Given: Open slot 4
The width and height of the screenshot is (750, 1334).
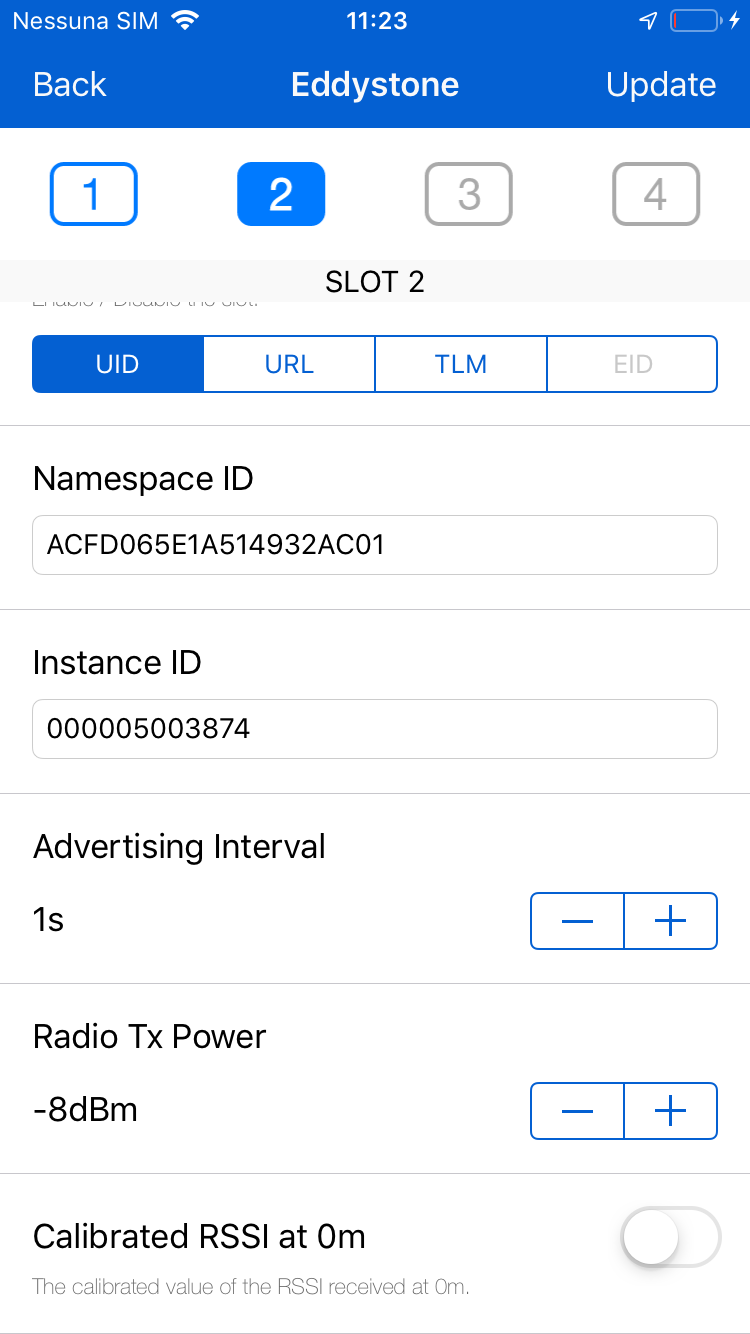Looking at the screenshot, I should tap(656, 194).
